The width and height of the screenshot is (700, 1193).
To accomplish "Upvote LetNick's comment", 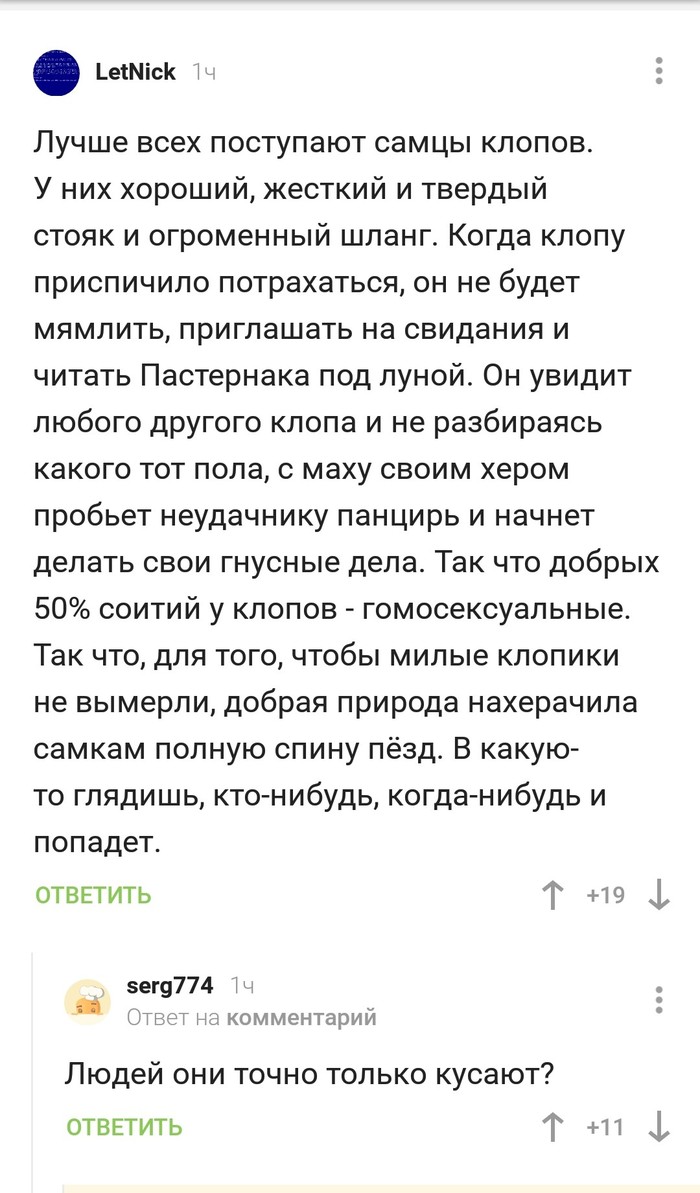I will coord(553,895).
